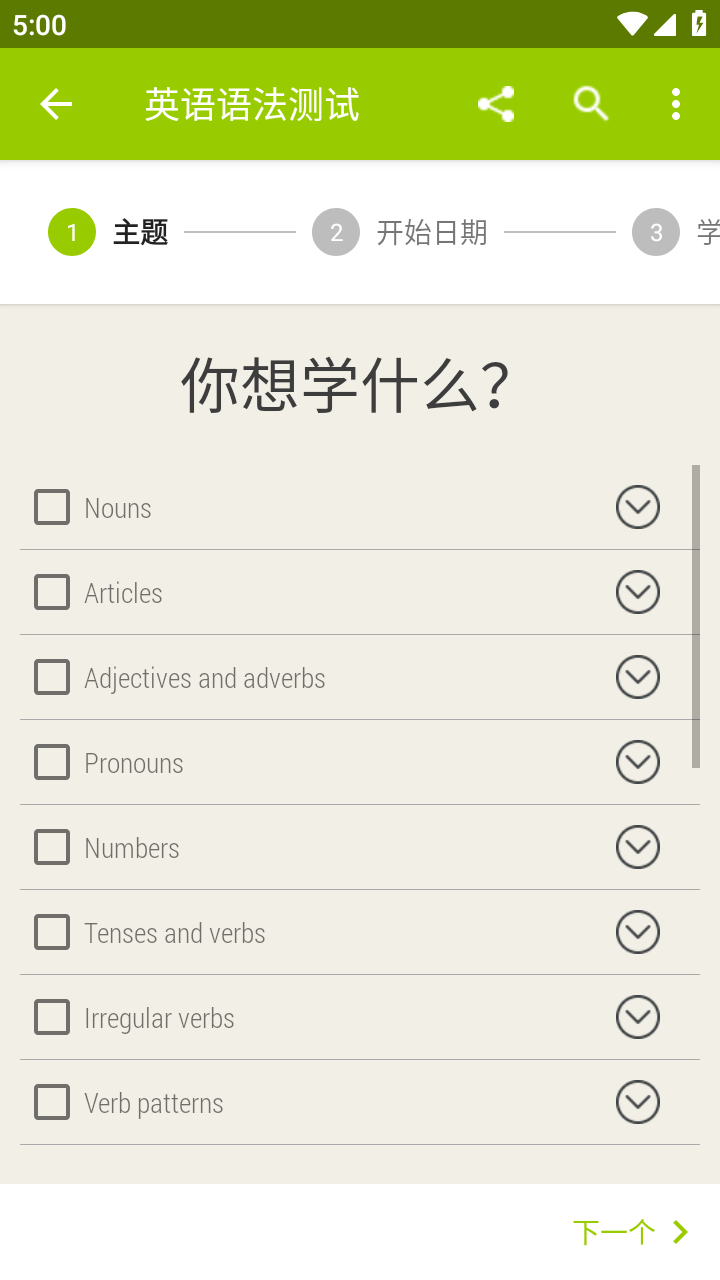Click the 英语语法测试 title
Image resolution: width=720 pixels, height=1280 pixels.
point(252,103)
